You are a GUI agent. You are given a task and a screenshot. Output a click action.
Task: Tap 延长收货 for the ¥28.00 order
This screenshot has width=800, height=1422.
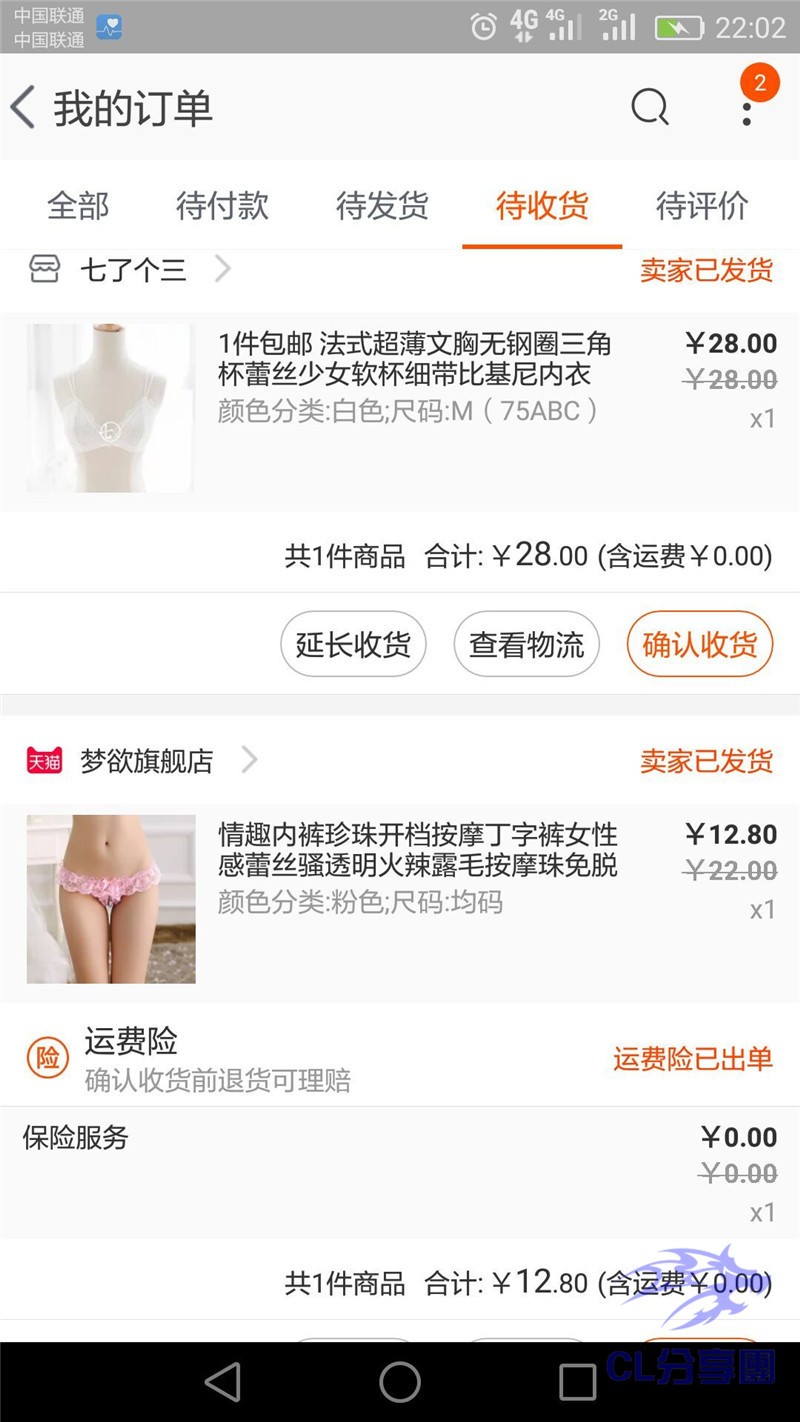(353, 645)
